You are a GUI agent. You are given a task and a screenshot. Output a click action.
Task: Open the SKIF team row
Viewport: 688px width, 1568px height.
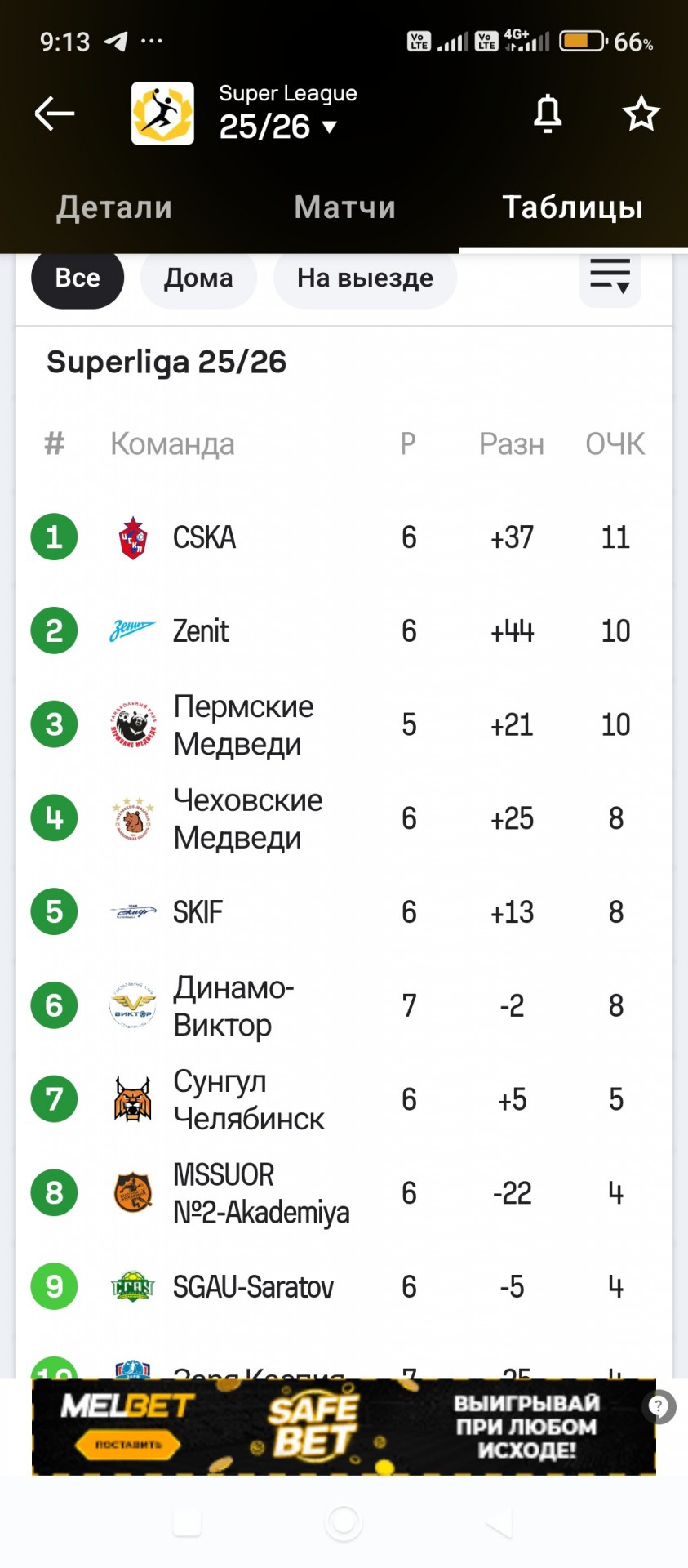click(x=344, y=912)
